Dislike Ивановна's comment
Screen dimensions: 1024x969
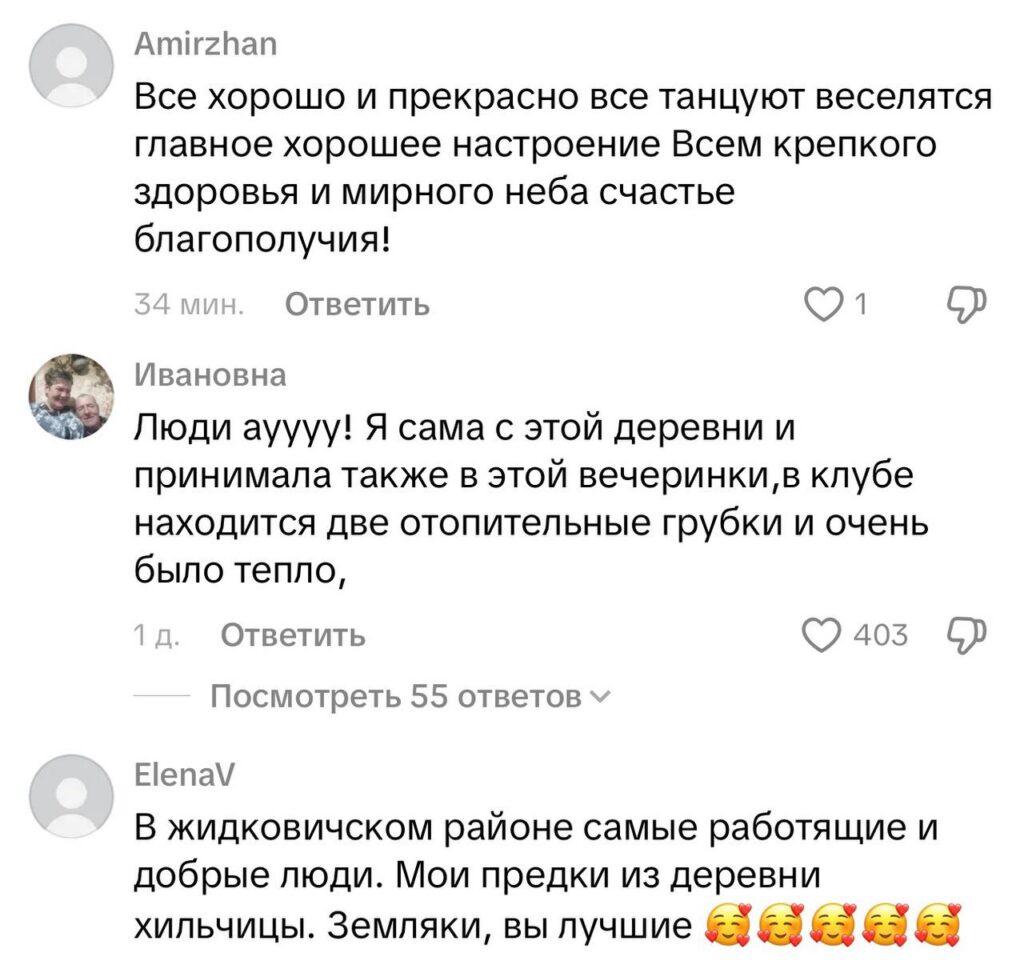click(x=968, y=635)
